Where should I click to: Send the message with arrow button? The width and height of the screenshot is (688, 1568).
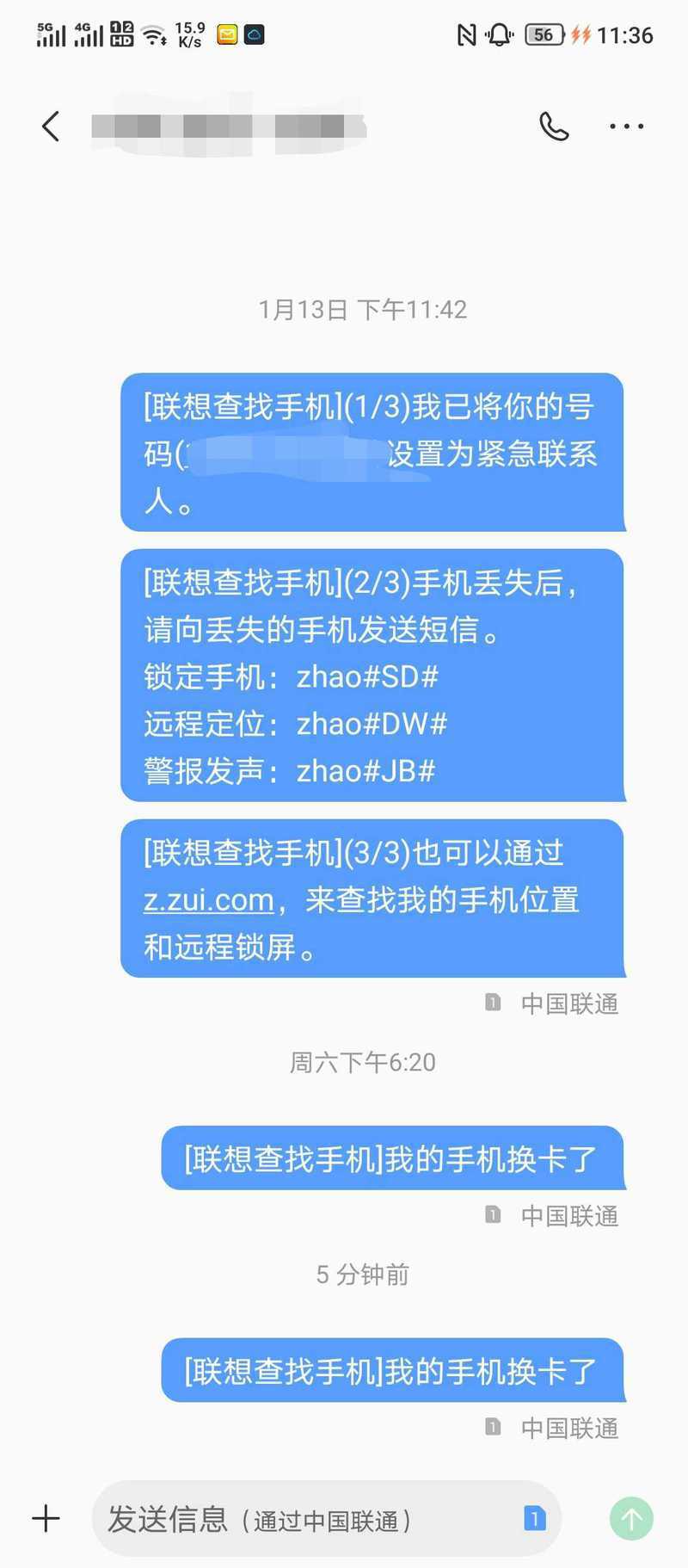631,1519
